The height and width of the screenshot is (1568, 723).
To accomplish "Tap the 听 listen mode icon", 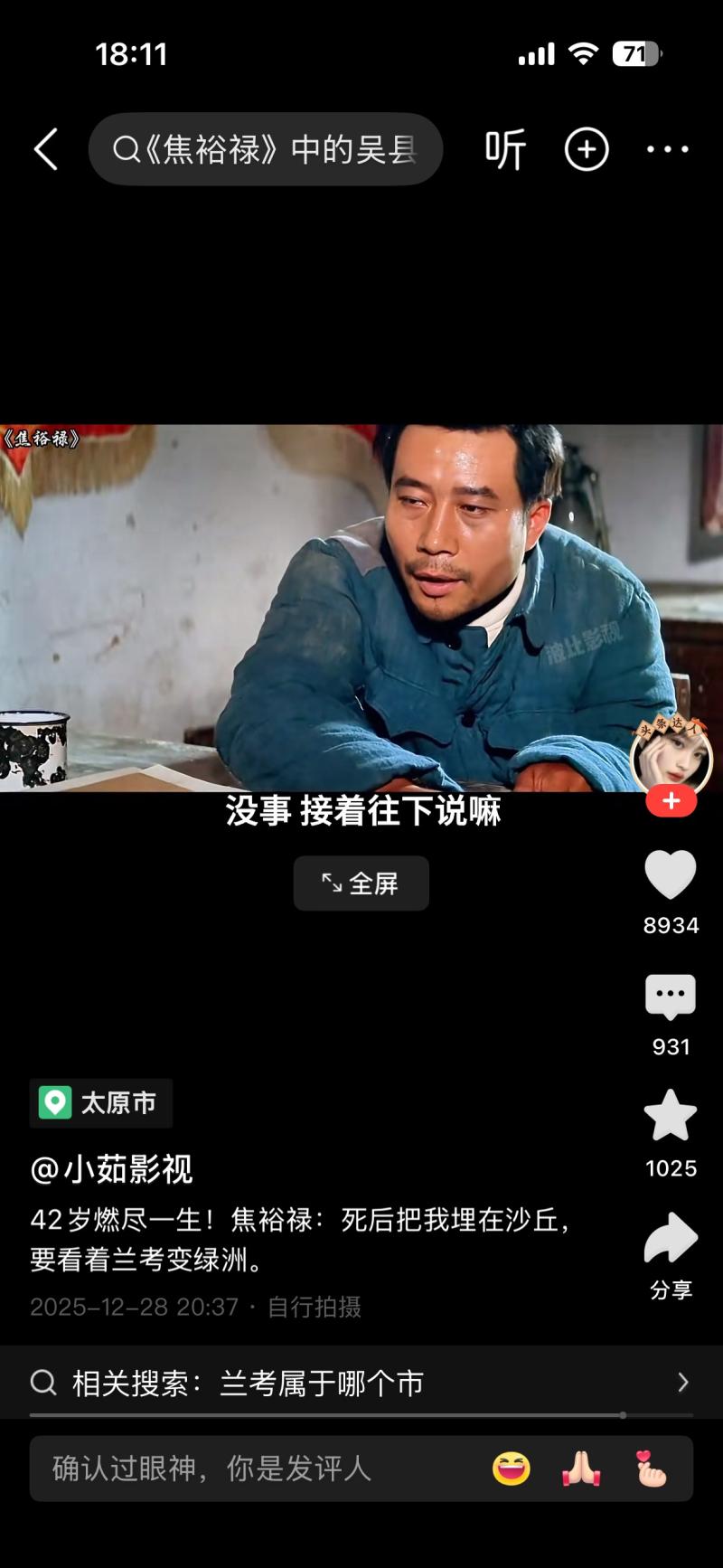I will coord(505,149).
